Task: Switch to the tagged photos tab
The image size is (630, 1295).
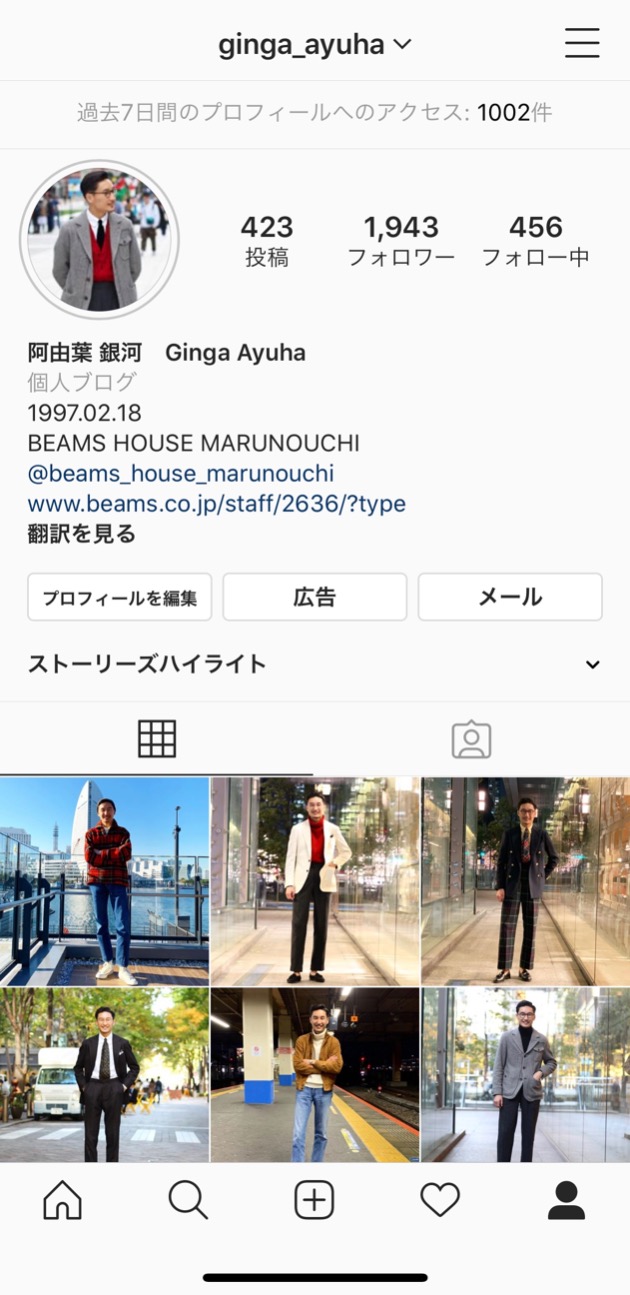Action: coord(471,739)
